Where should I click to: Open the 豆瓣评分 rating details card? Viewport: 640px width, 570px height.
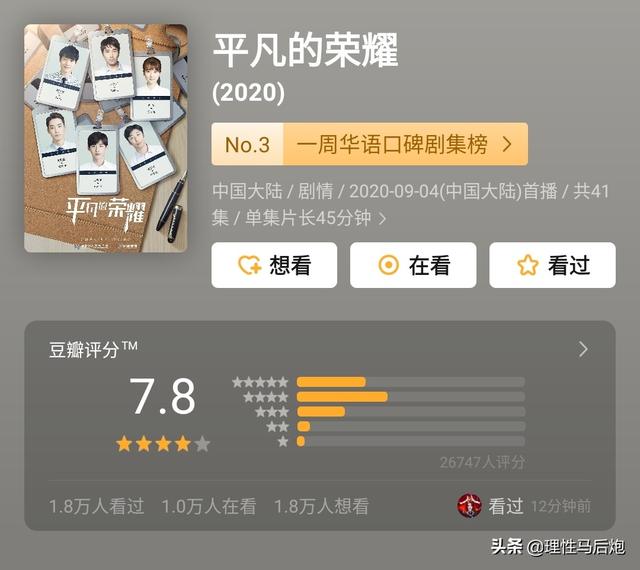(583, 349)
